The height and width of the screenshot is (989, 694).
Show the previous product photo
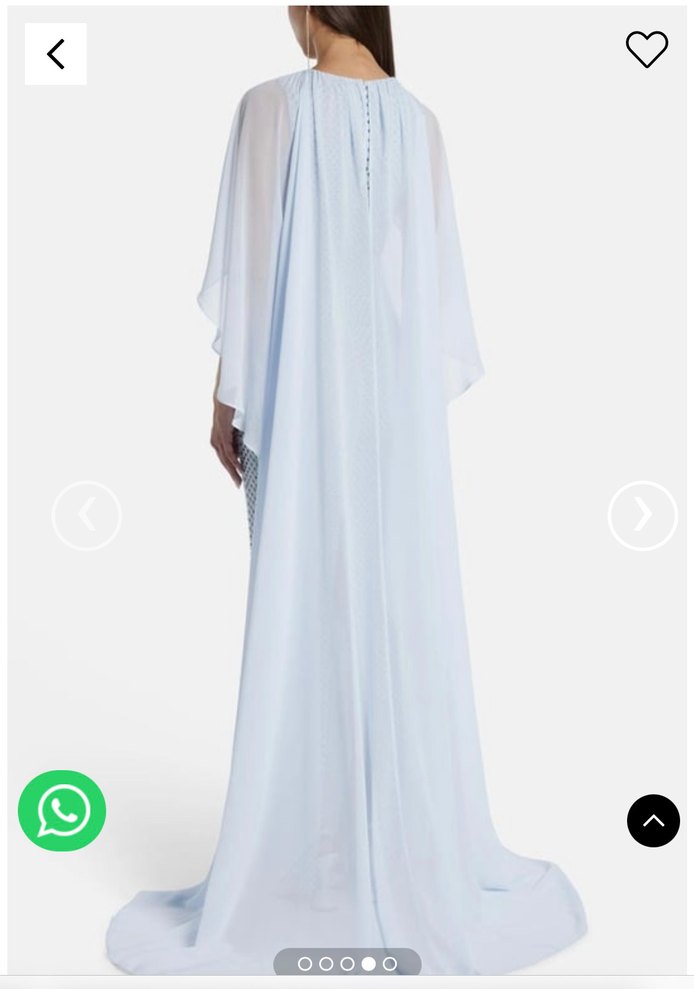coord(87,516)
